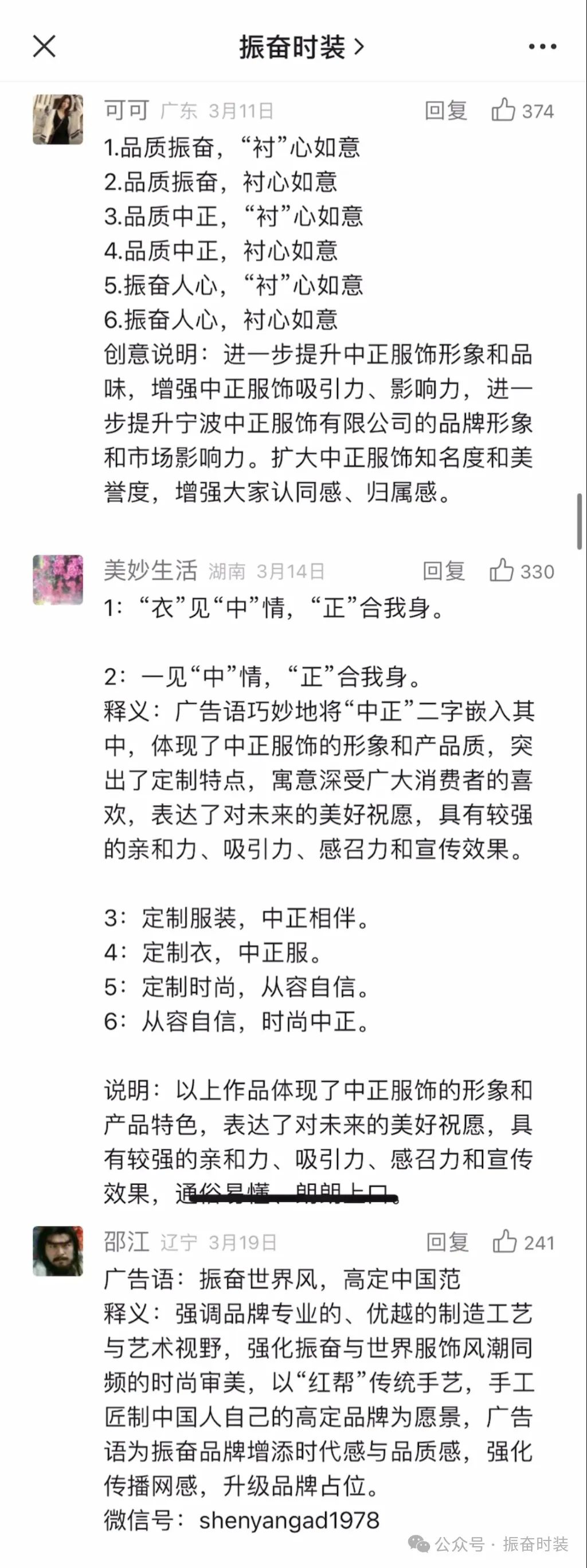Screen dimensions: 587x1568
Task: Open the 振奋时装 account page from title
Action: coord(301,47)
